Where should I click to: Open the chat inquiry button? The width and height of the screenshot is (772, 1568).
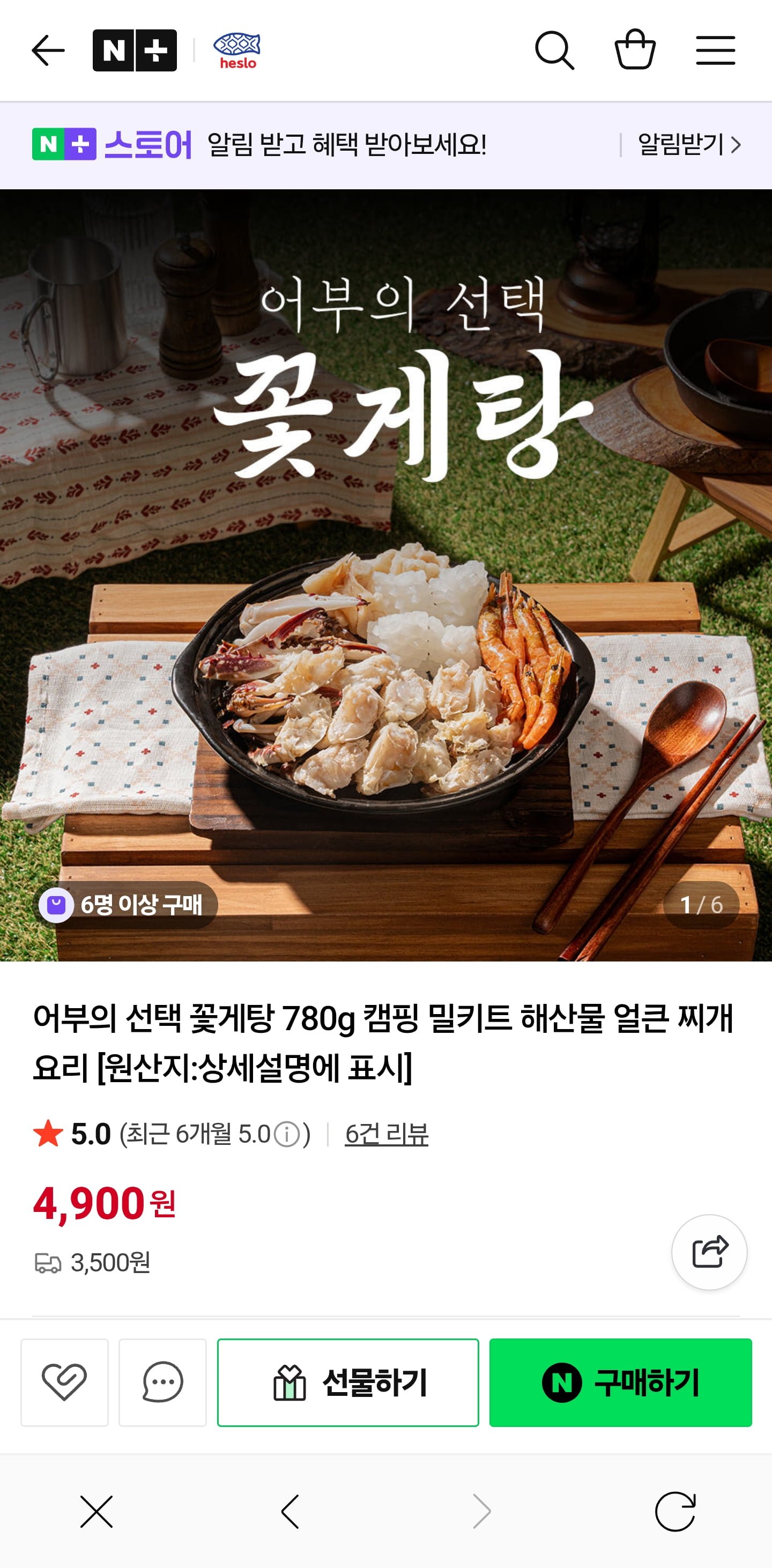(162, 1382)
